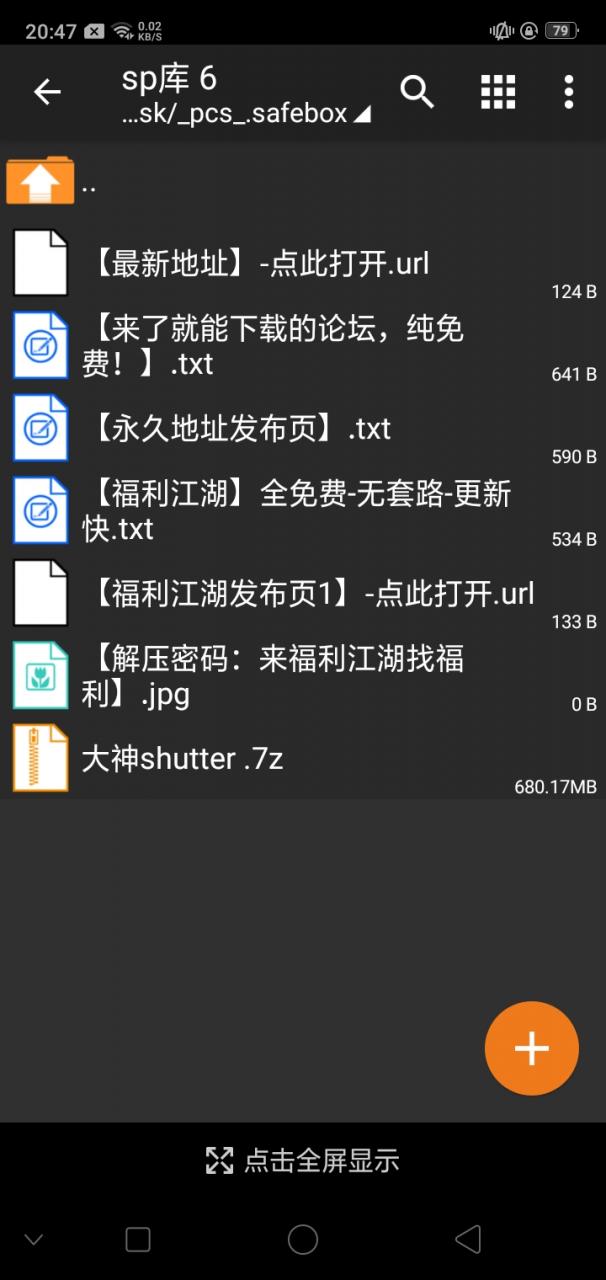Switch to grid view layout
The width and height of the screenshot is (606, 1280).
coord(497,92)
